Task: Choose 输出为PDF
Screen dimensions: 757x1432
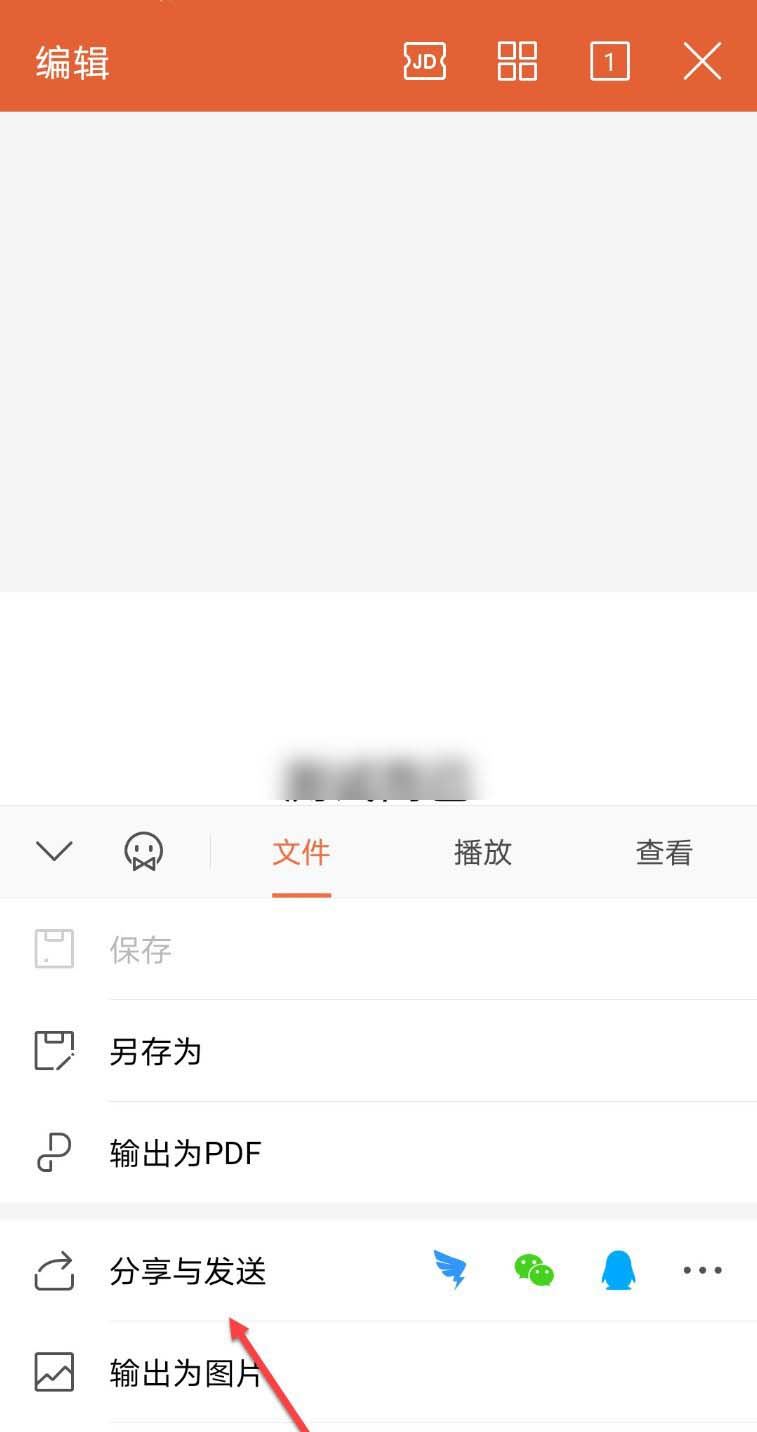Action: [x=185, y=1153]
